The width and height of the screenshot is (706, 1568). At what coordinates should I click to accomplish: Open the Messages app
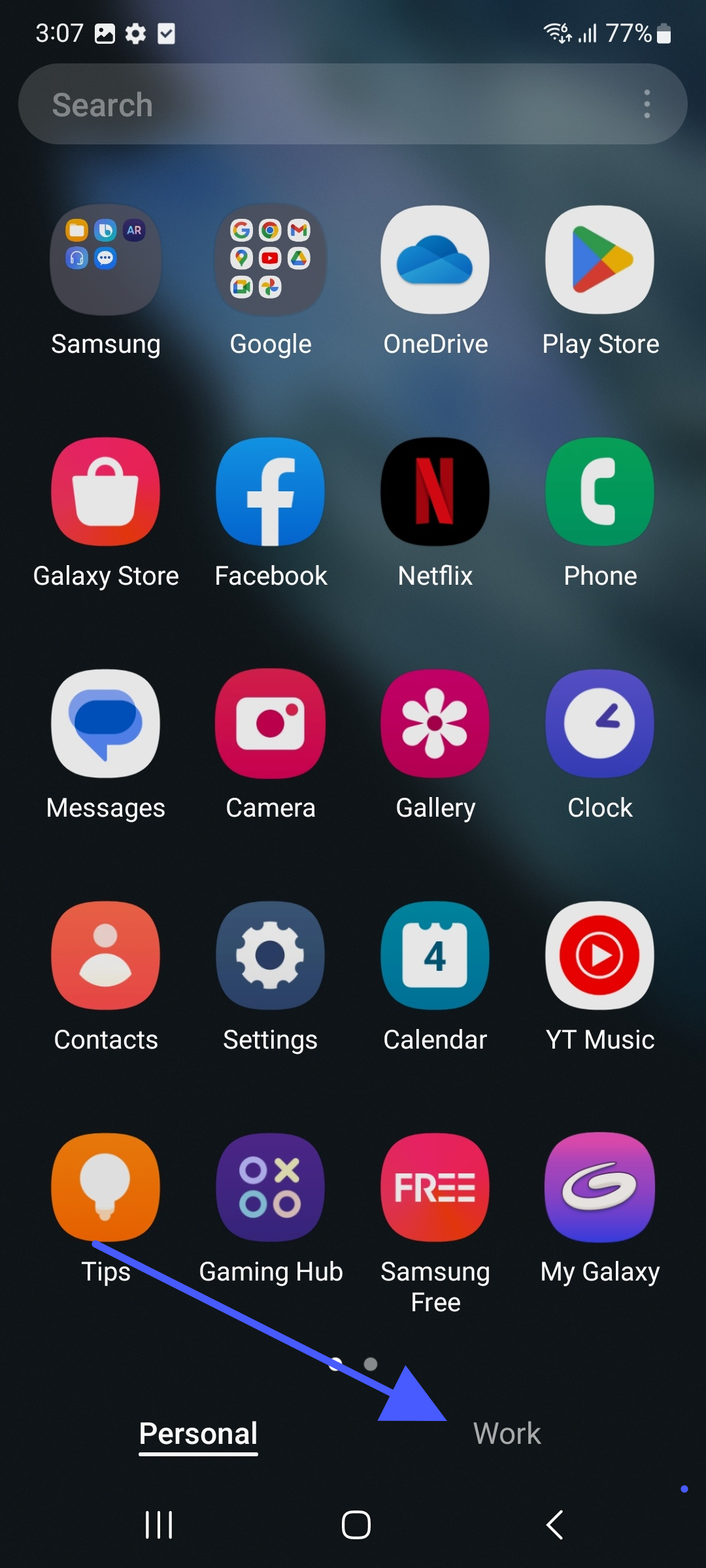click(x=106, y=723)
